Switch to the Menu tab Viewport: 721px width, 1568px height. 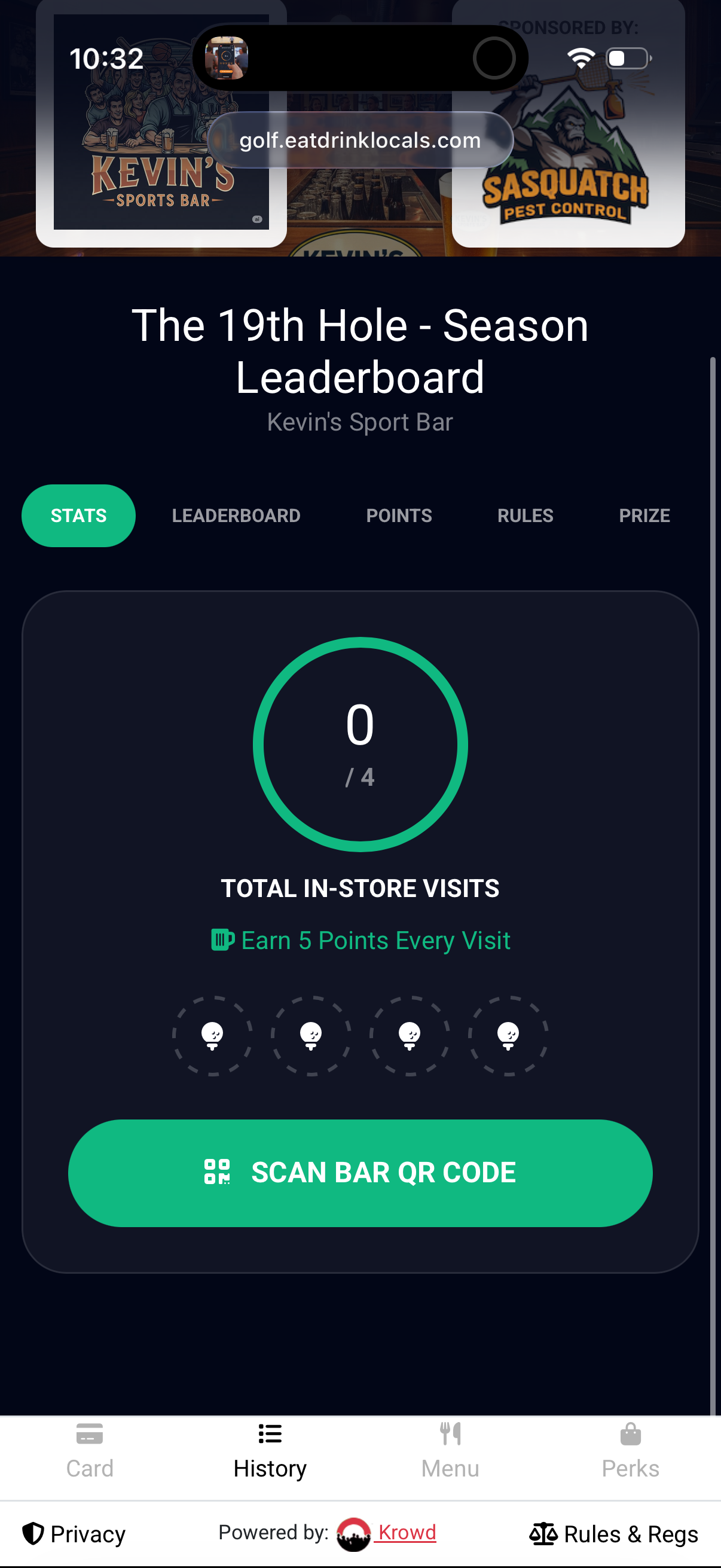tap(450, 1451)
